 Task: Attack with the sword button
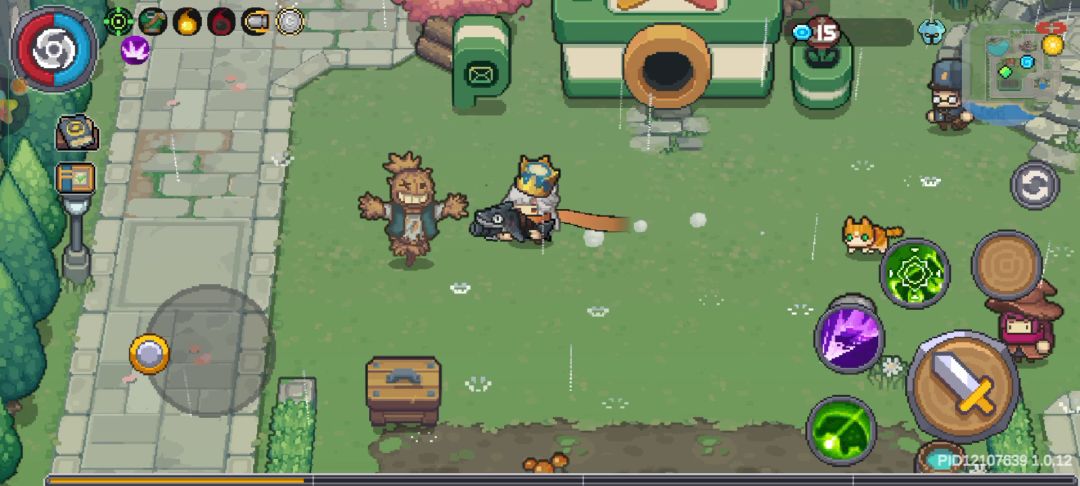tap(962, 386)
